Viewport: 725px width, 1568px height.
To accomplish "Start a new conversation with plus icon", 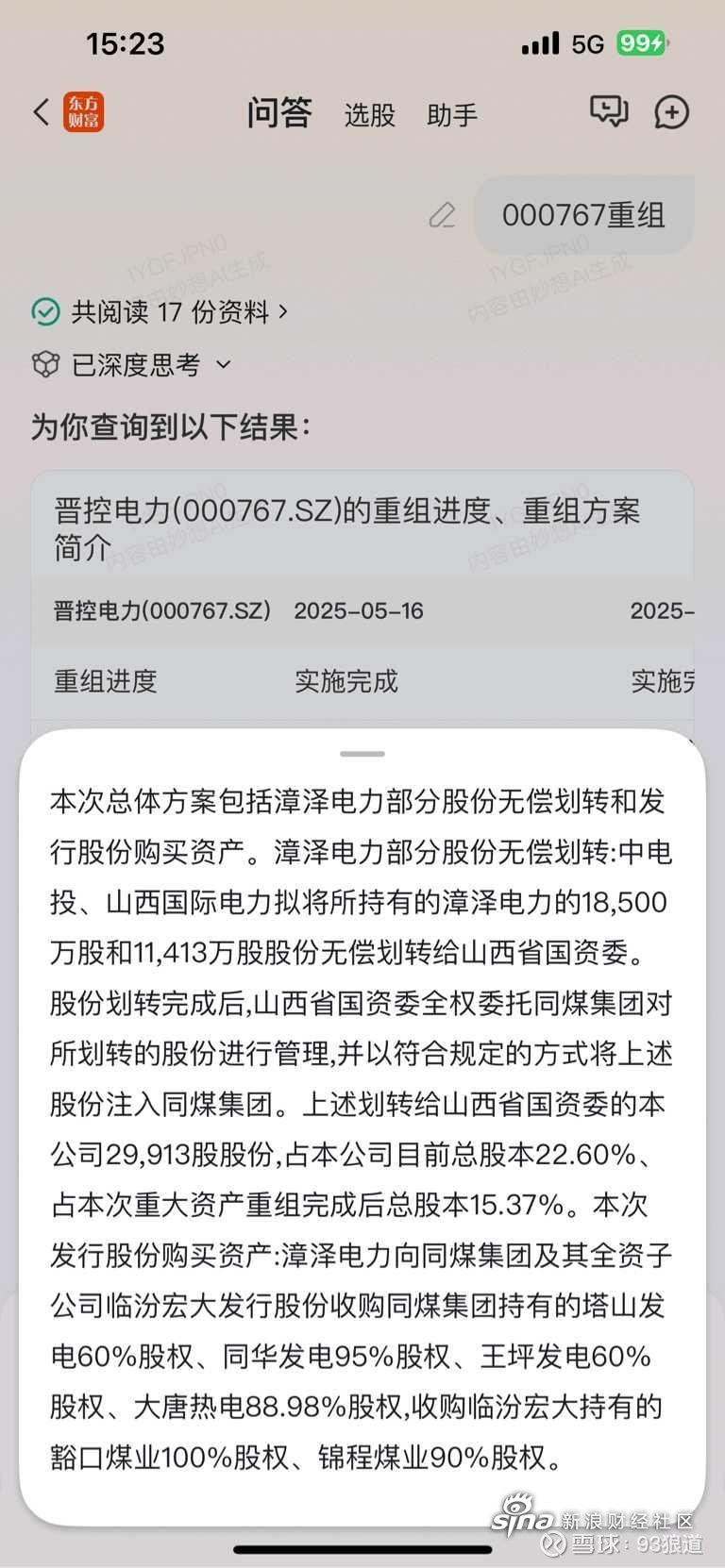I will [672, 112].
